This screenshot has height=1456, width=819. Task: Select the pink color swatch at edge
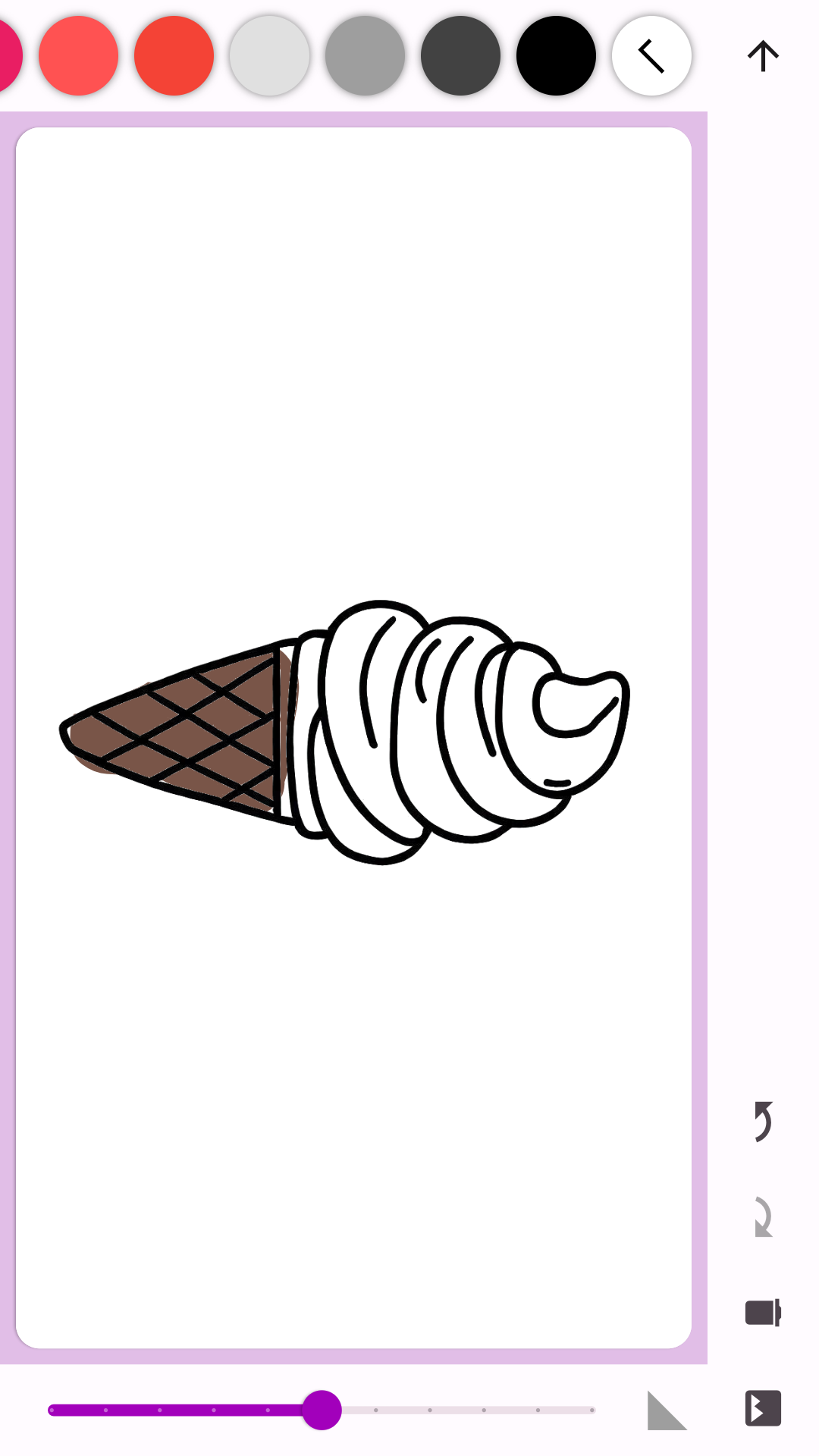coord(8,56)
